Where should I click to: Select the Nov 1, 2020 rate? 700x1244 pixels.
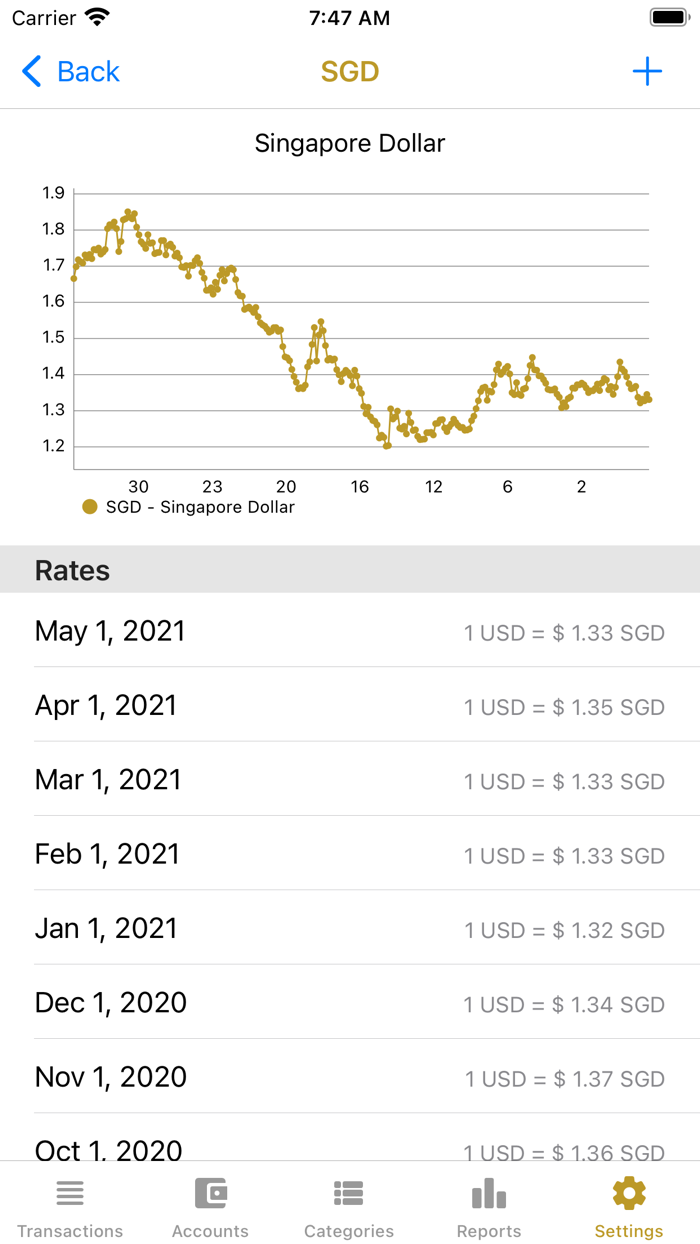tap(350, 1077)
